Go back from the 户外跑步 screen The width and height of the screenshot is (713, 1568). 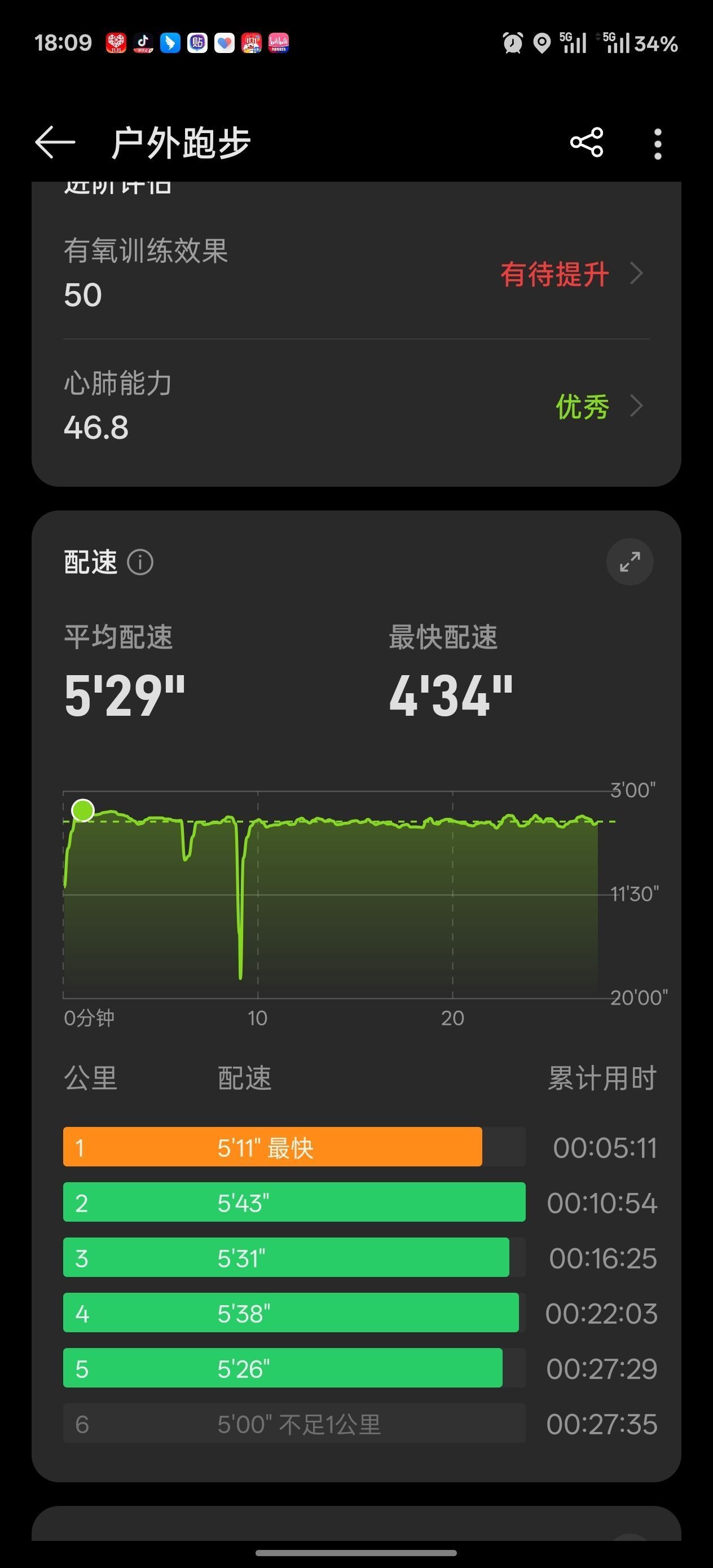(55, 143)
